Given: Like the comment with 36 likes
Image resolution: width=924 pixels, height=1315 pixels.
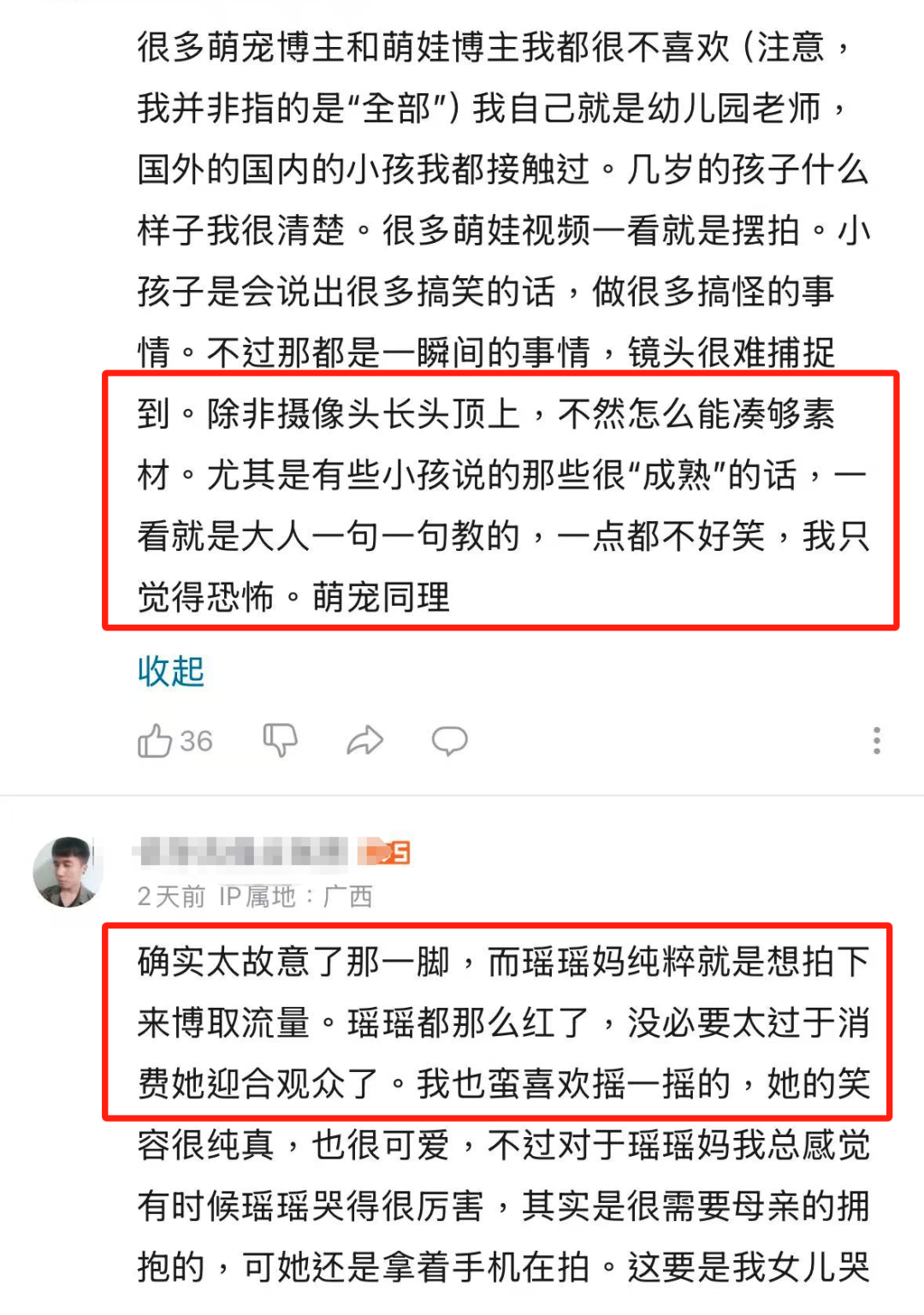Looking at the screenshot, I should point(157,741).
